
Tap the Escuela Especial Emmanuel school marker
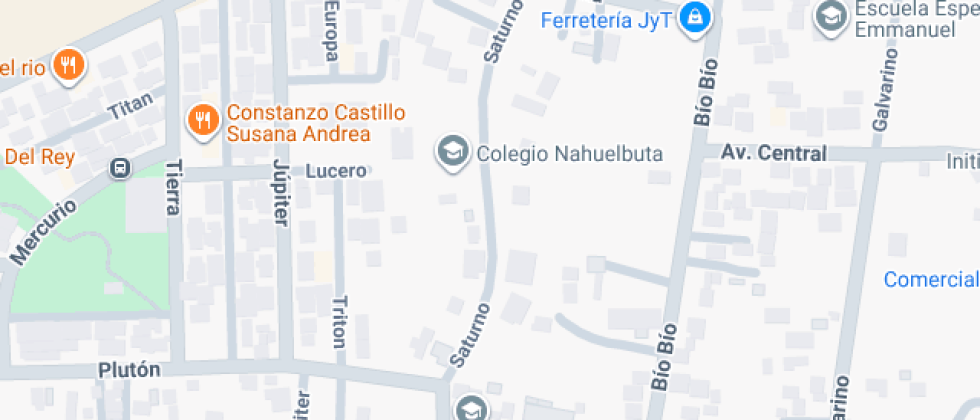829,16
